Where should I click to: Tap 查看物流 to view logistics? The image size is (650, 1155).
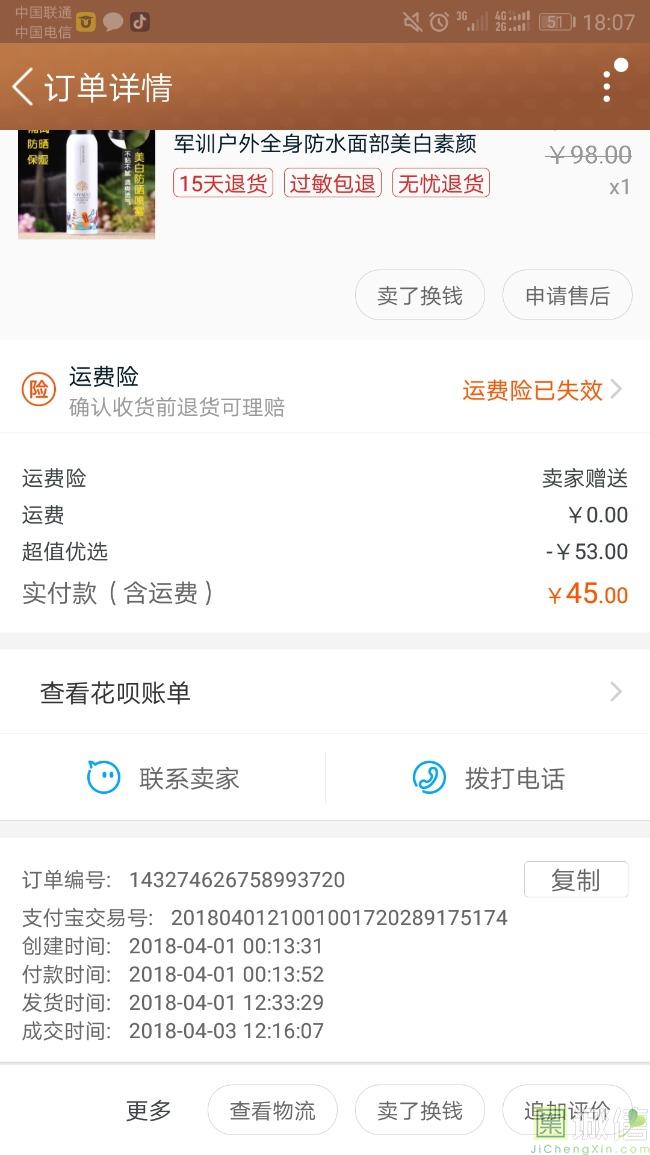[x=272, y=1110]
